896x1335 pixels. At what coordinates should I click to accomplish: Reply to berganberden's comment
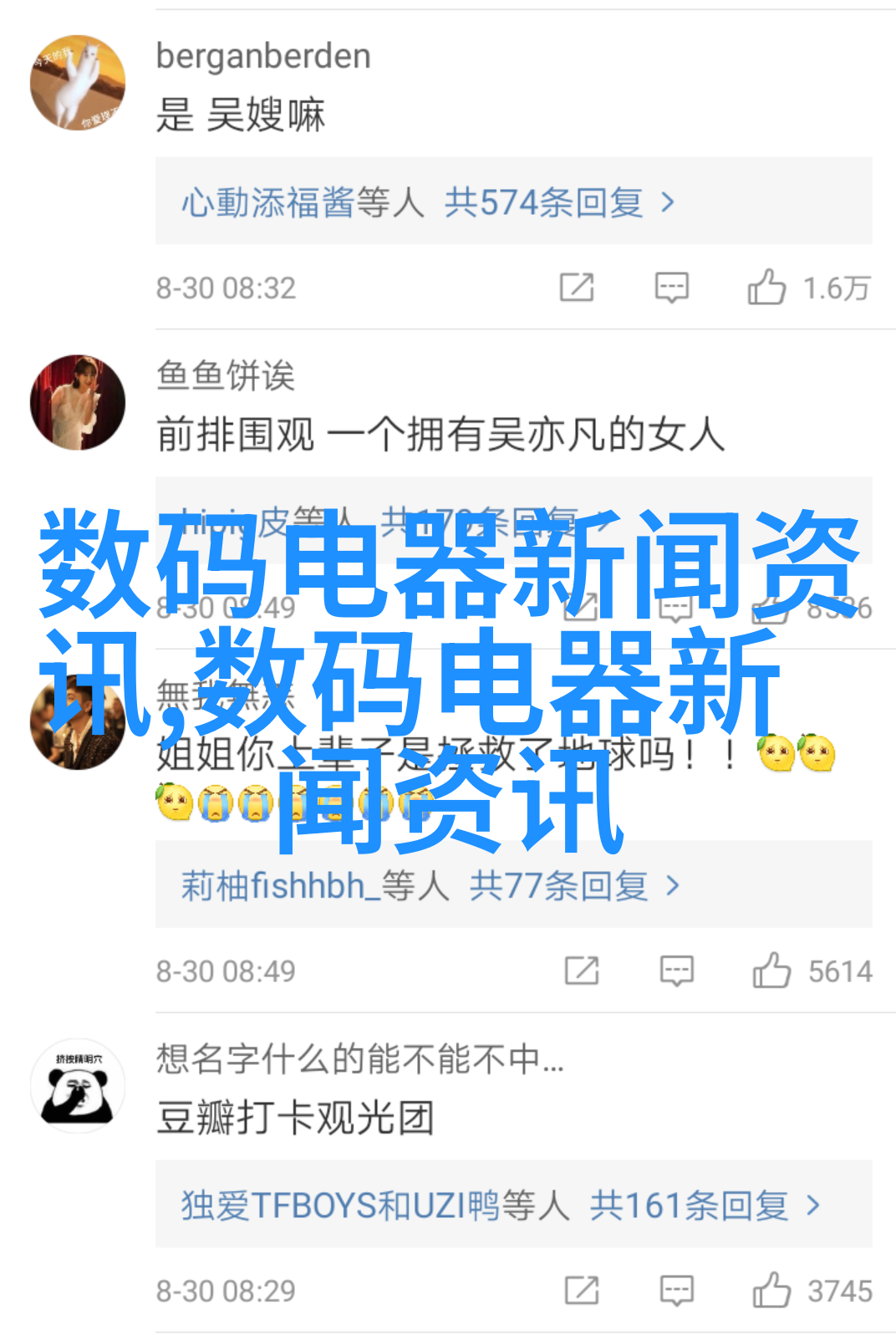pos(671,288)
